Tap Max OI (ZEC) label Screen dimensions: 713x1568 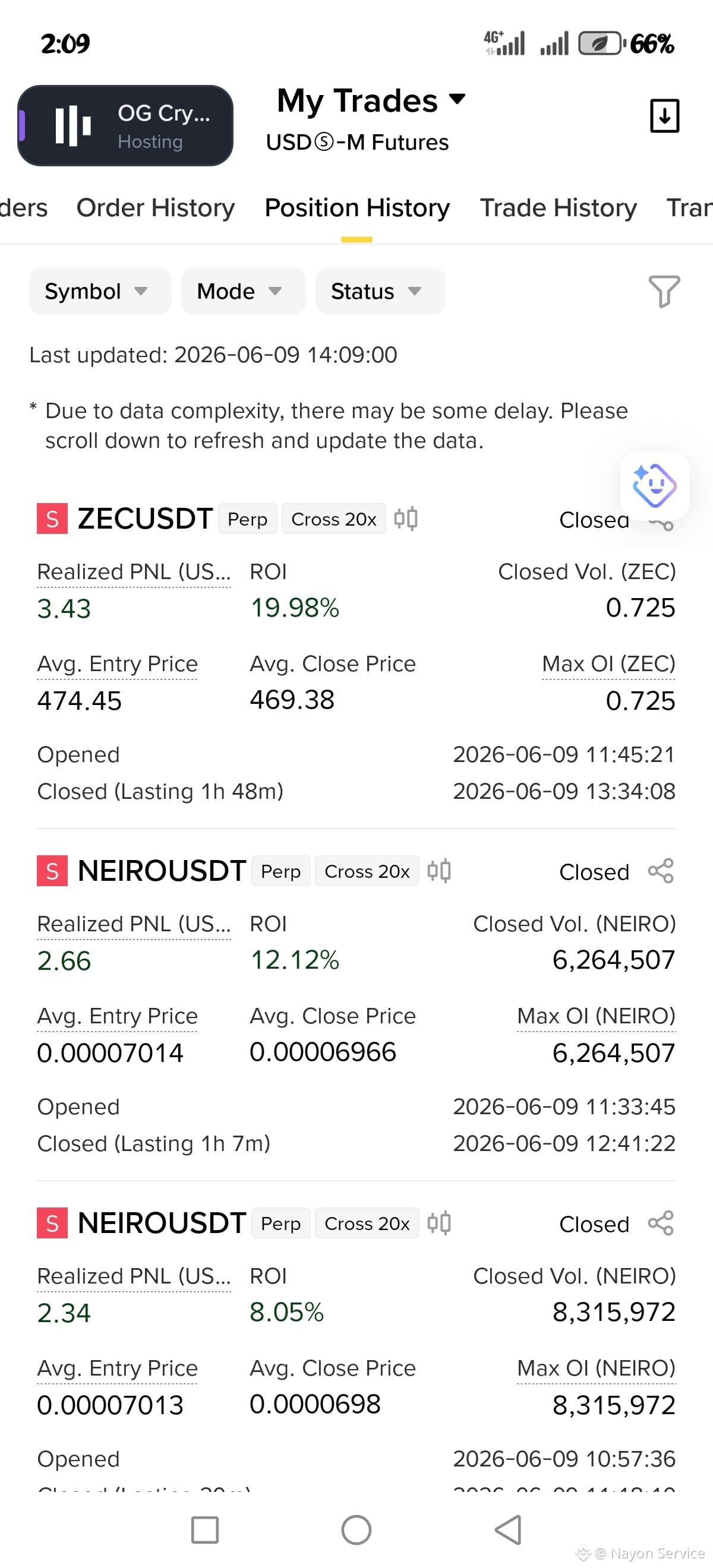click(x=608, y=664)
